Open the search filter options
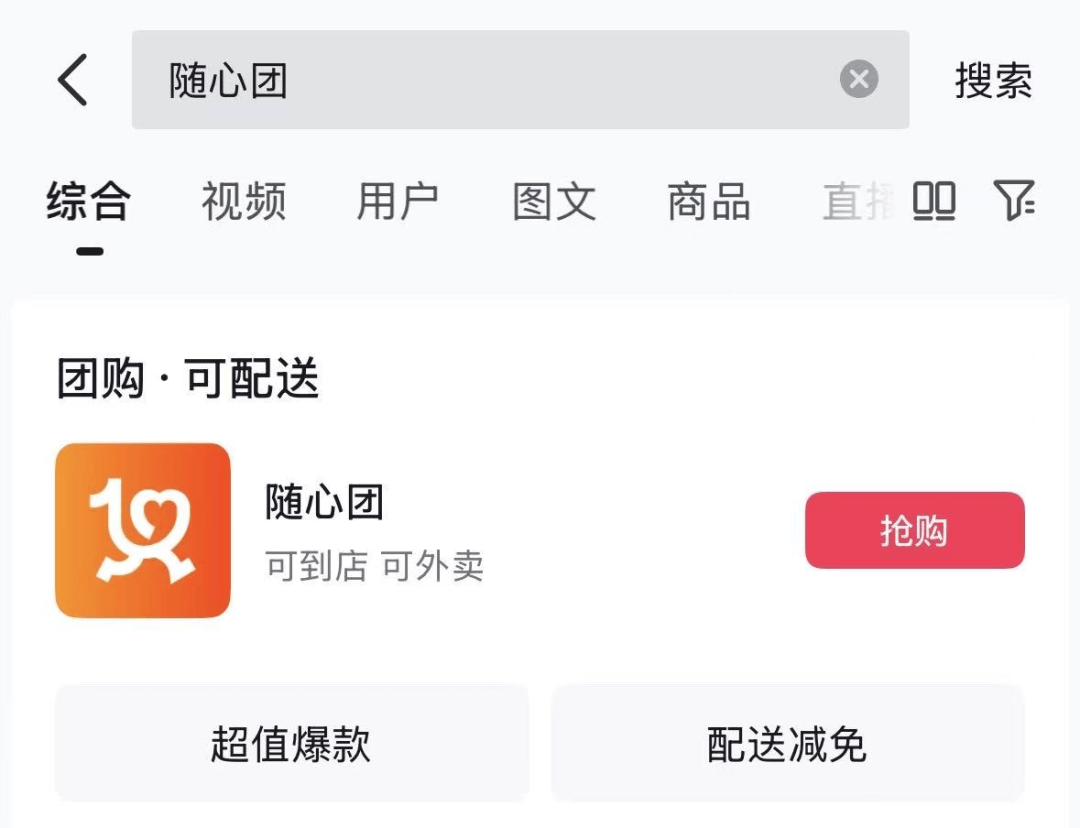Viewport: 1080px width, 828px height. tap(1014, 201)
